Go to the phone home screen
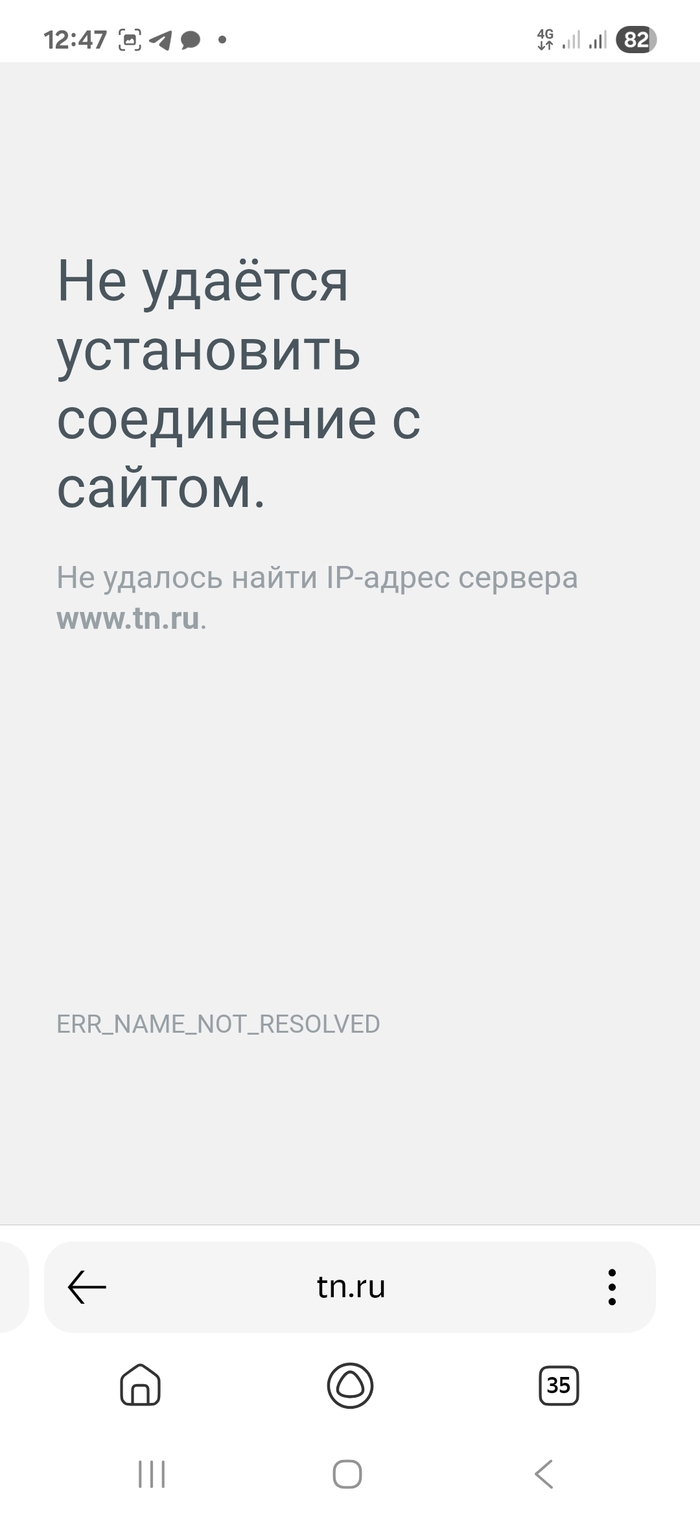700x1517 pixels. click(347, 1473)
